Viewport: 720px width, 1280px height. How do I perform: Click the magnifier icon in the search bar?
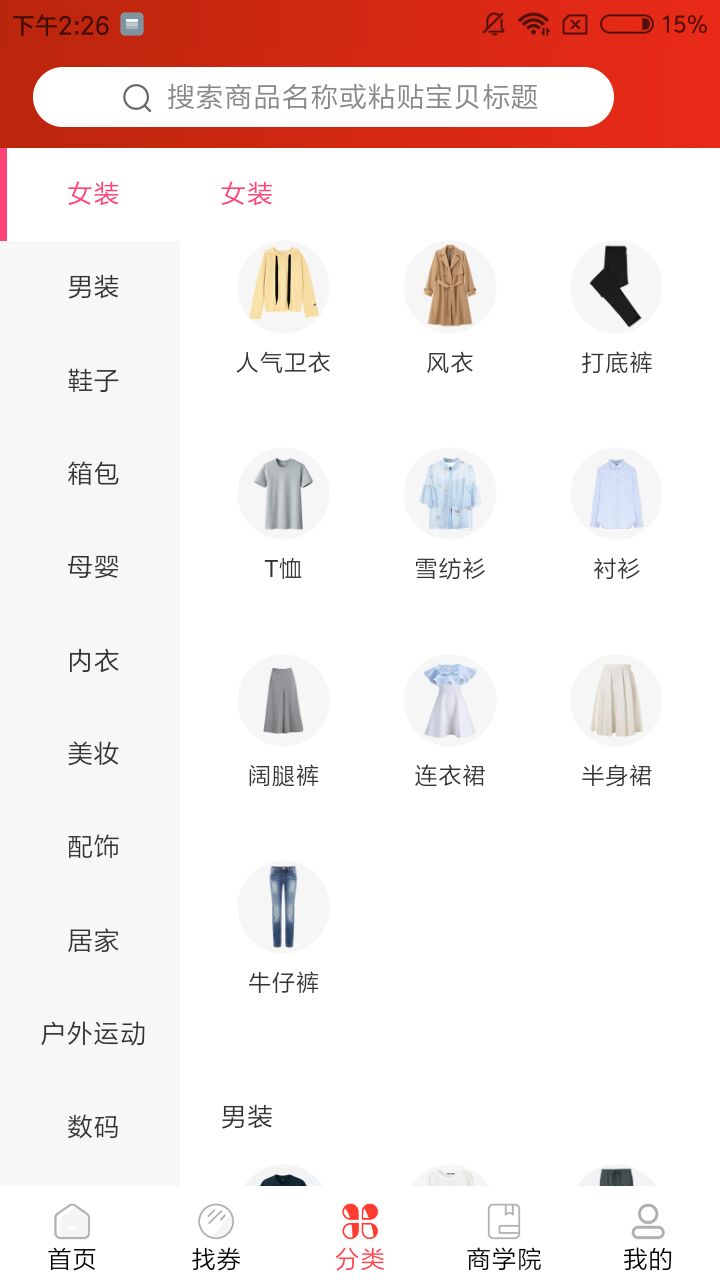click(137, 97)
